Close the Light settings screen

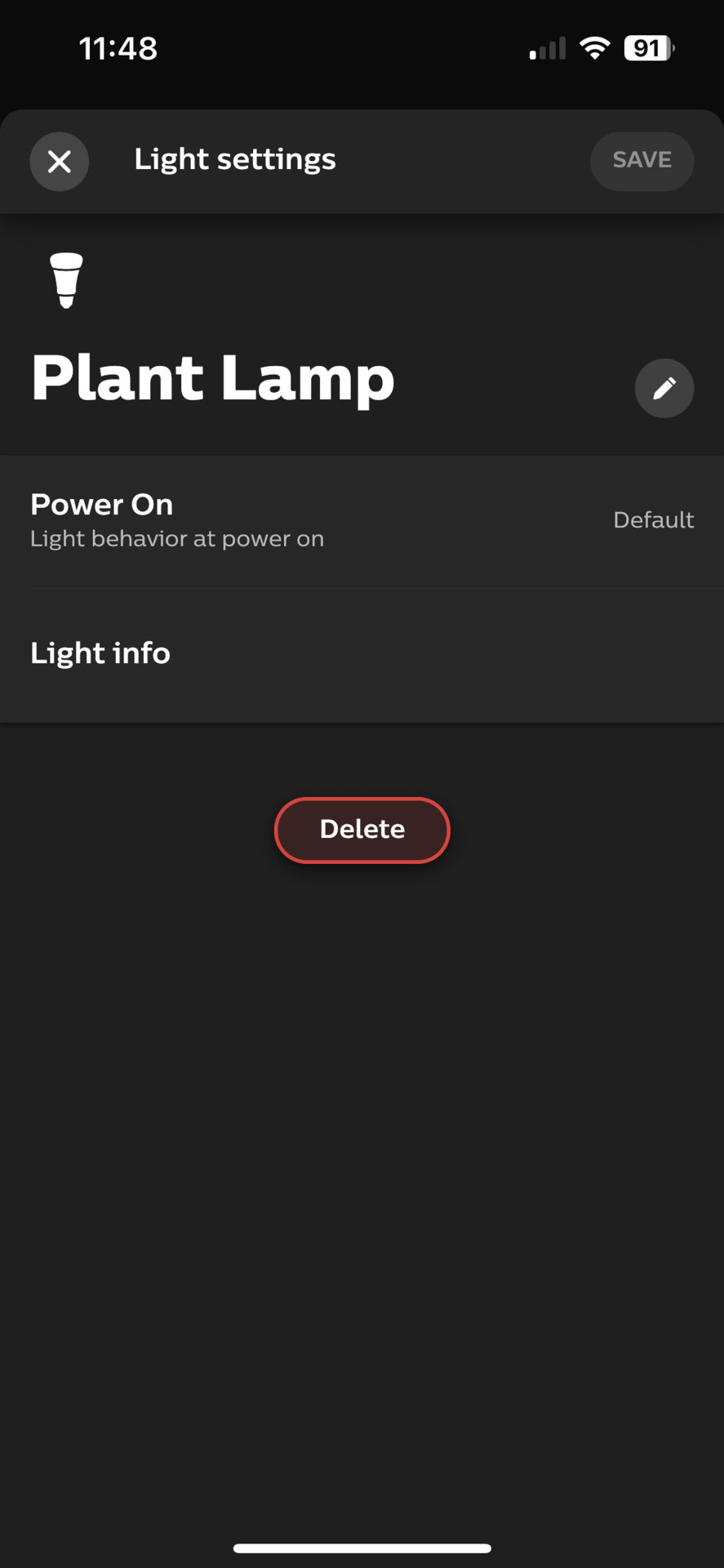coord(60,162)
